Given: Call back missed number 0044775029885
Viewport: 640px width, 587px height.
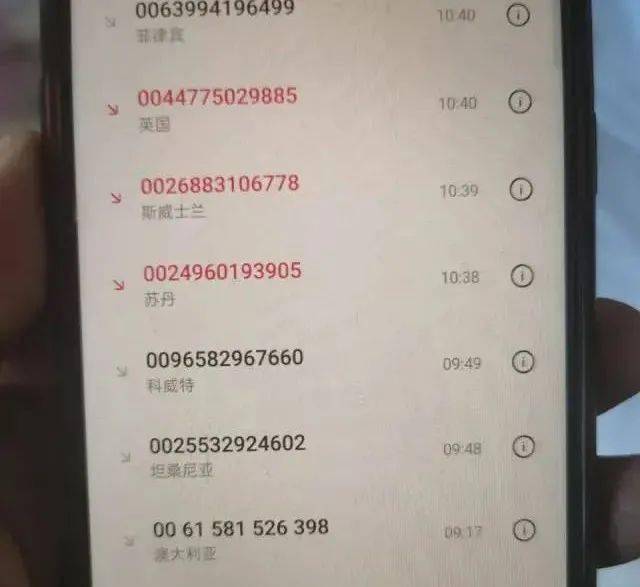Looking at the screenshot, I should click(217, 97).
